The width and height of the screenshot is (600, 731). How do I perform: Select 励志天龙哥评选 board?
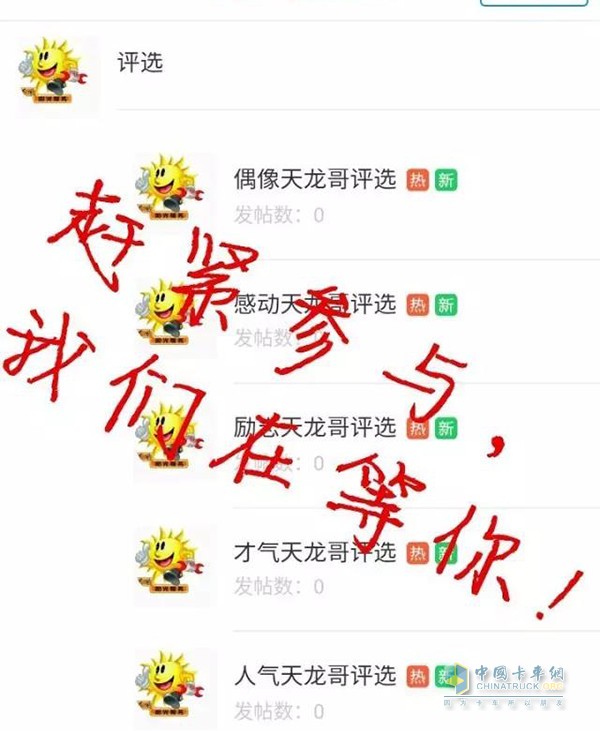coord(315,428)
